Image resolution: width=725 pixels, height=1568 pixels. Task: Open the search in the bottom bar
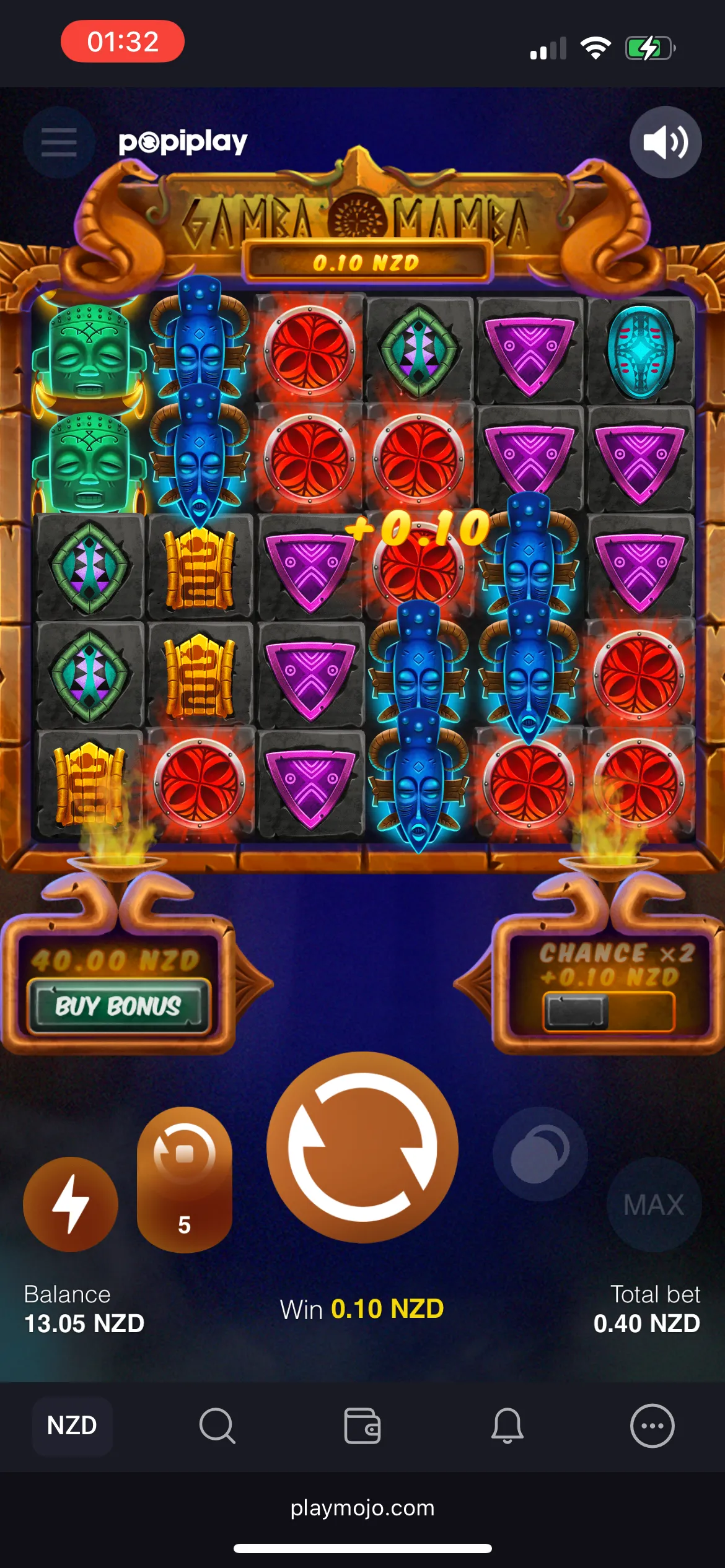tap(217, 1426)
